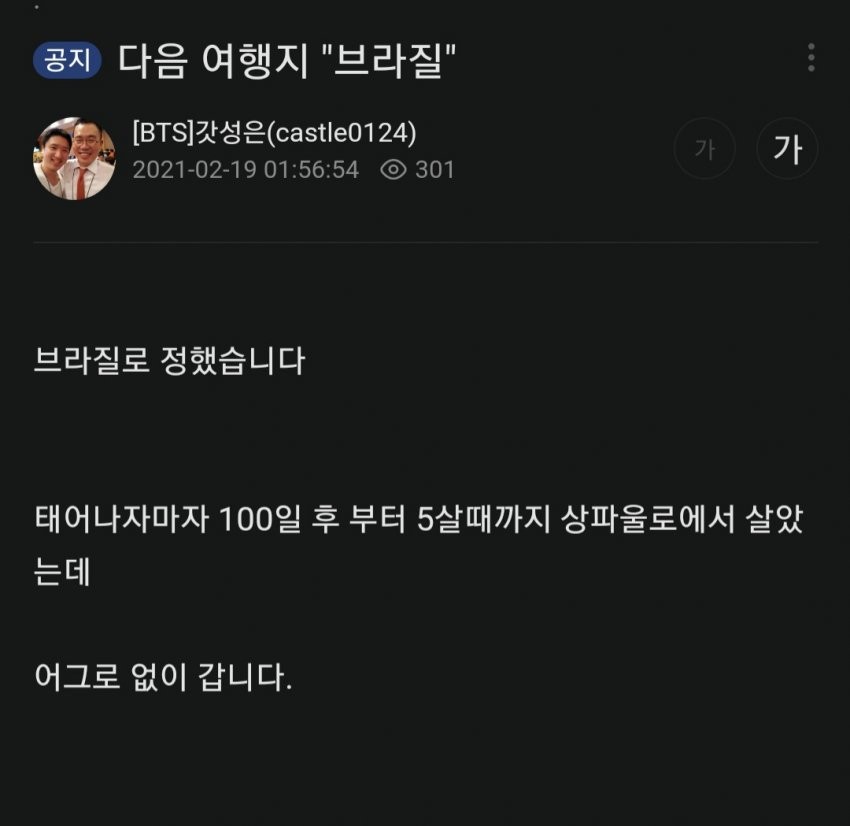
Task: Open the post's overflow menu
Action: coord(810,58)
